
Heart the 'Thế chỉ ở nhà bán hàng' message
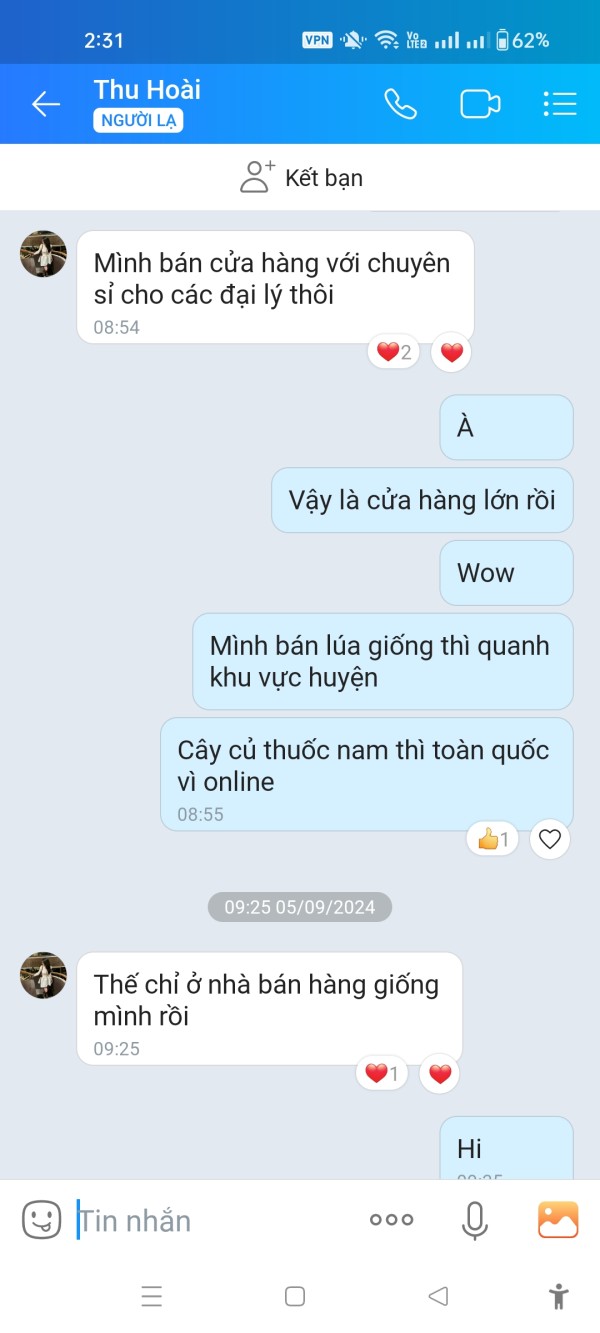pyautogui.click(x=440, y=1074)
